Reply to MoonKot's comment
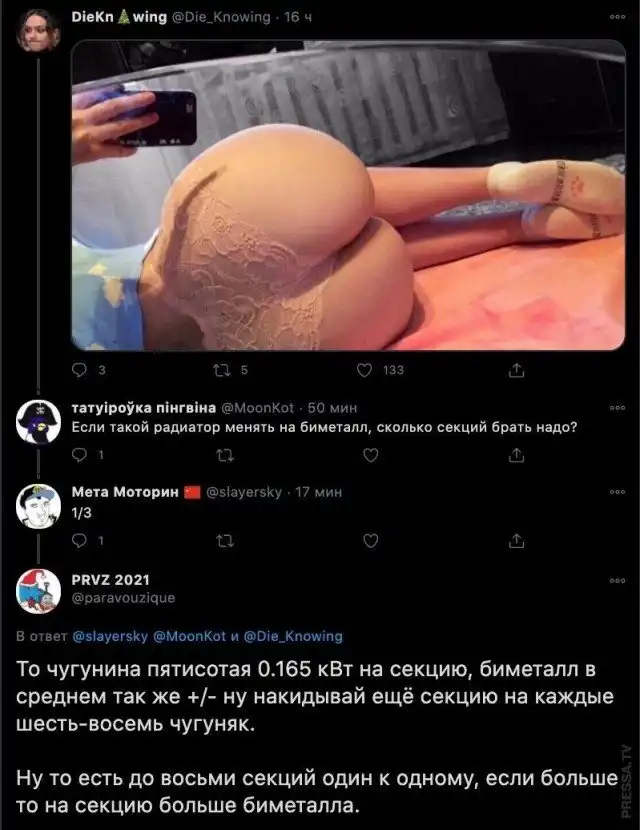 pos(83,455)
